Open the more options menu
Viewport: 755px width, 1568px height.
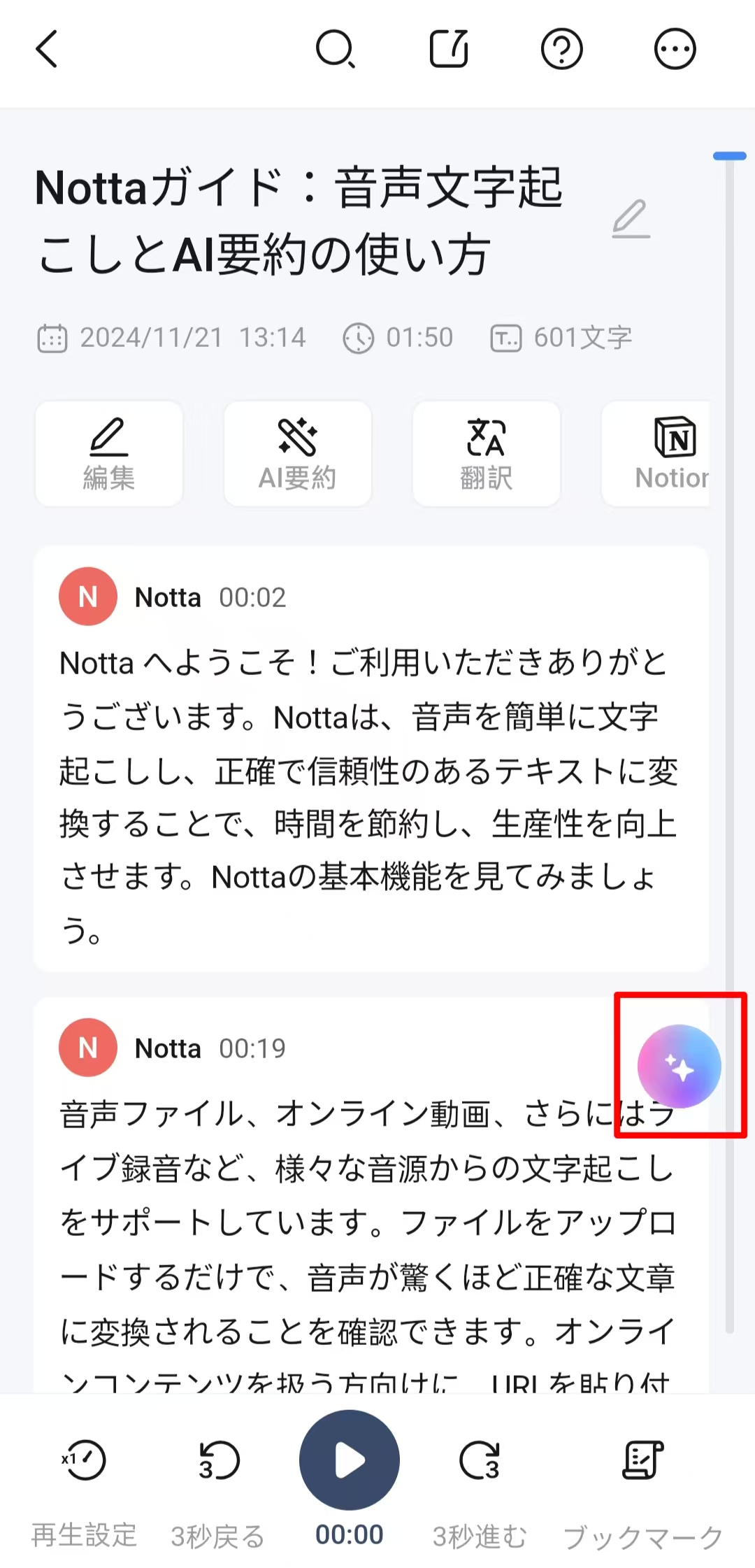pos(675,49)
